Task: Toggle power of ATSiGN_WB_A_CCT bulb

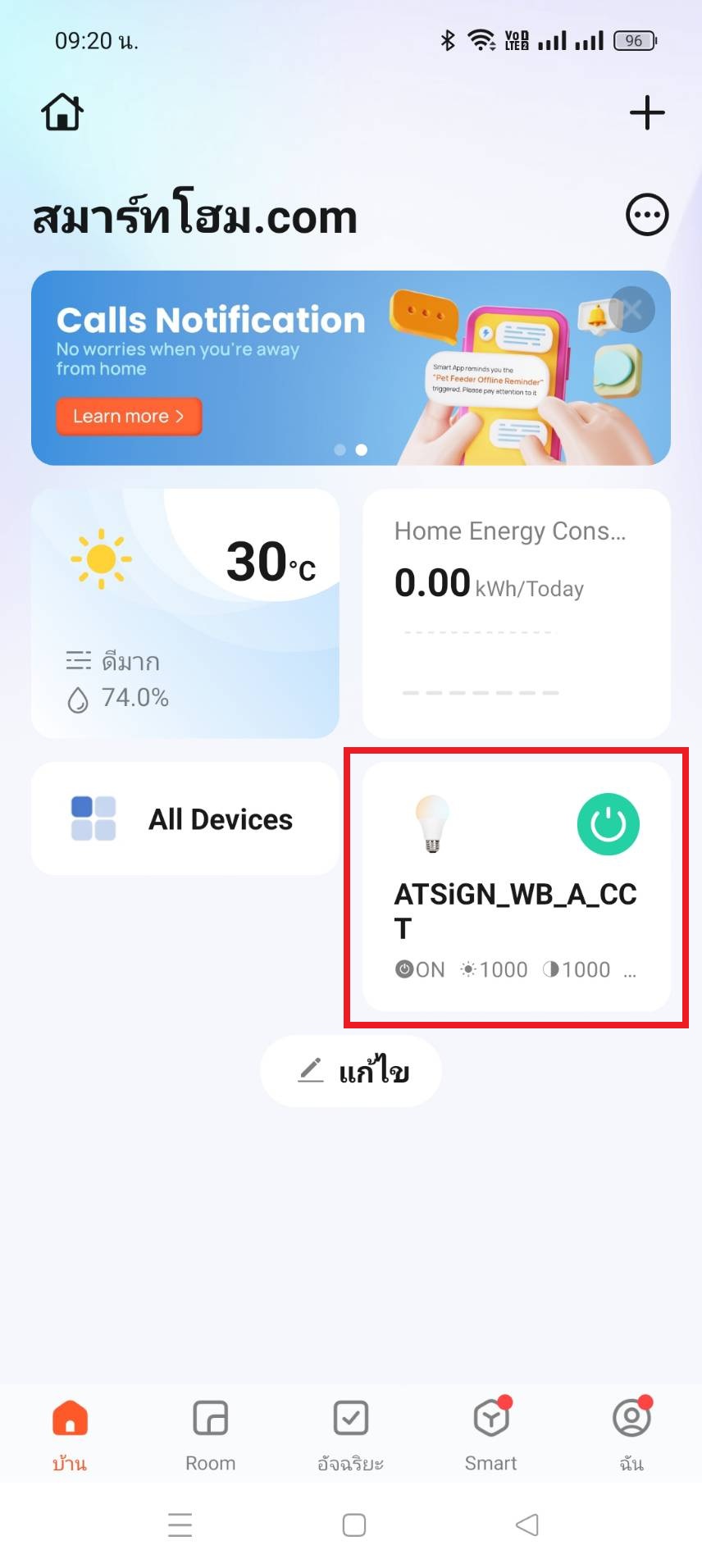Action: click(608, 824)
